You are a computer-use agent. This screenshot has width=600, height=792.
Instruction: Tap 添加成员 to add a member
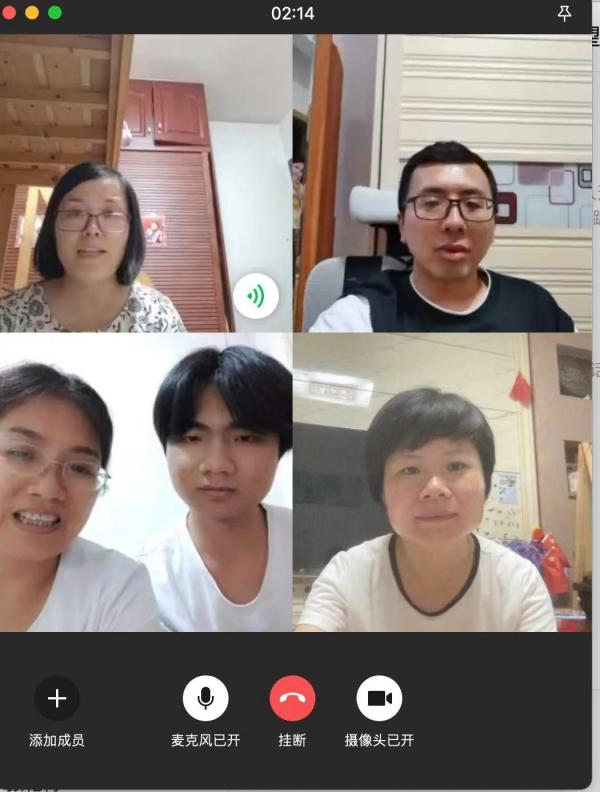[x=57, y=698]
